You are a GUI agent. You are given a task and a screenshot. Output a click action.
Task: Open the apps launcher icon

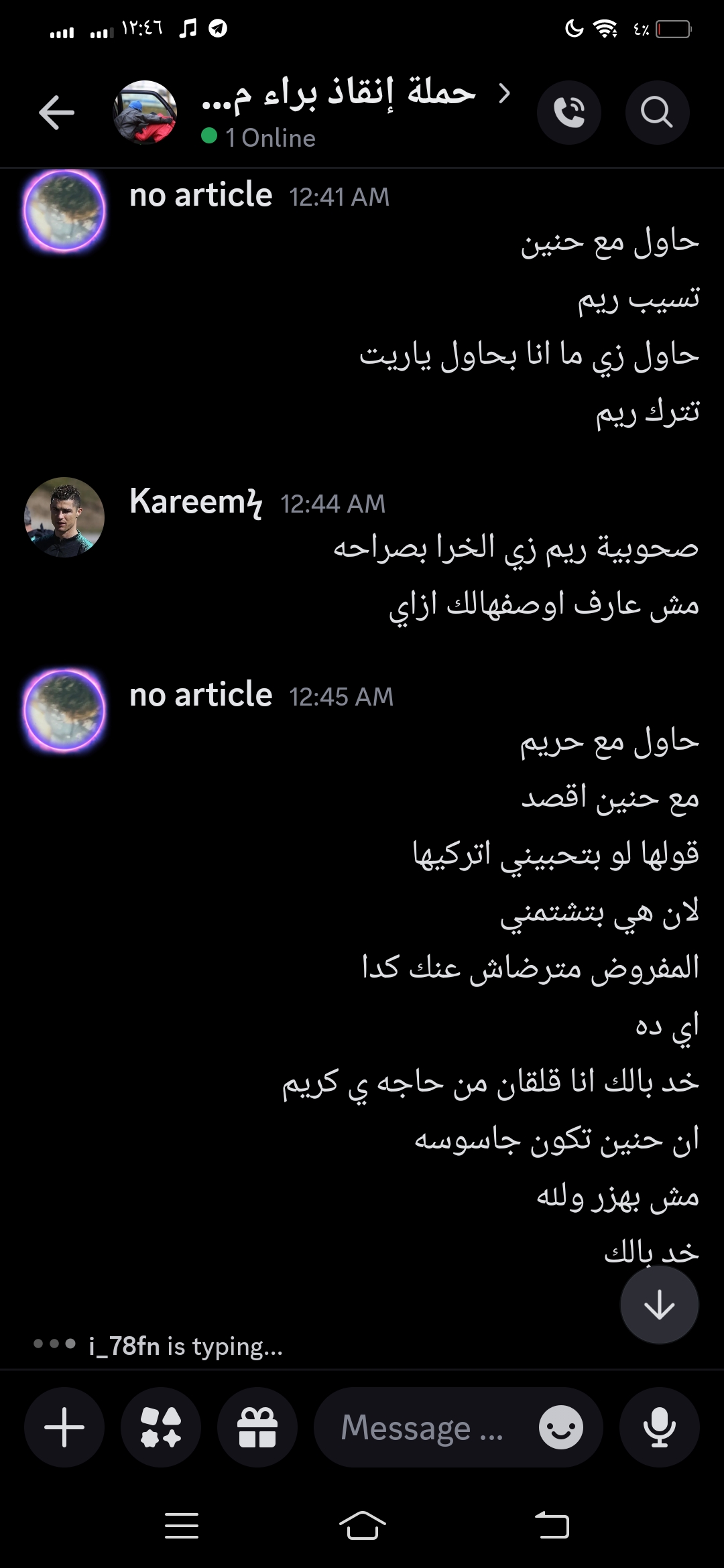161,1427
